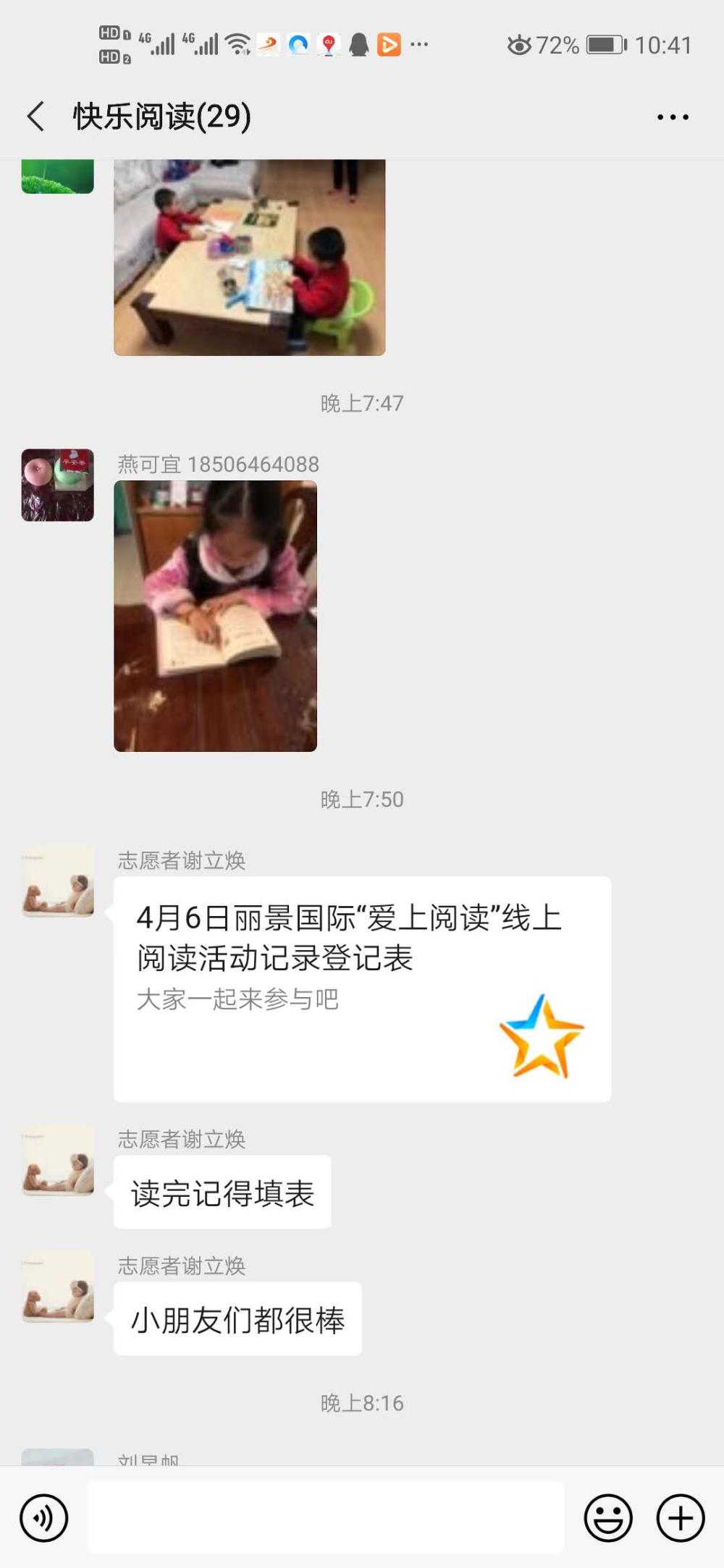
Task: Open the plus attachments menu
Action: pyautogui.click(x=681, y=1517)
